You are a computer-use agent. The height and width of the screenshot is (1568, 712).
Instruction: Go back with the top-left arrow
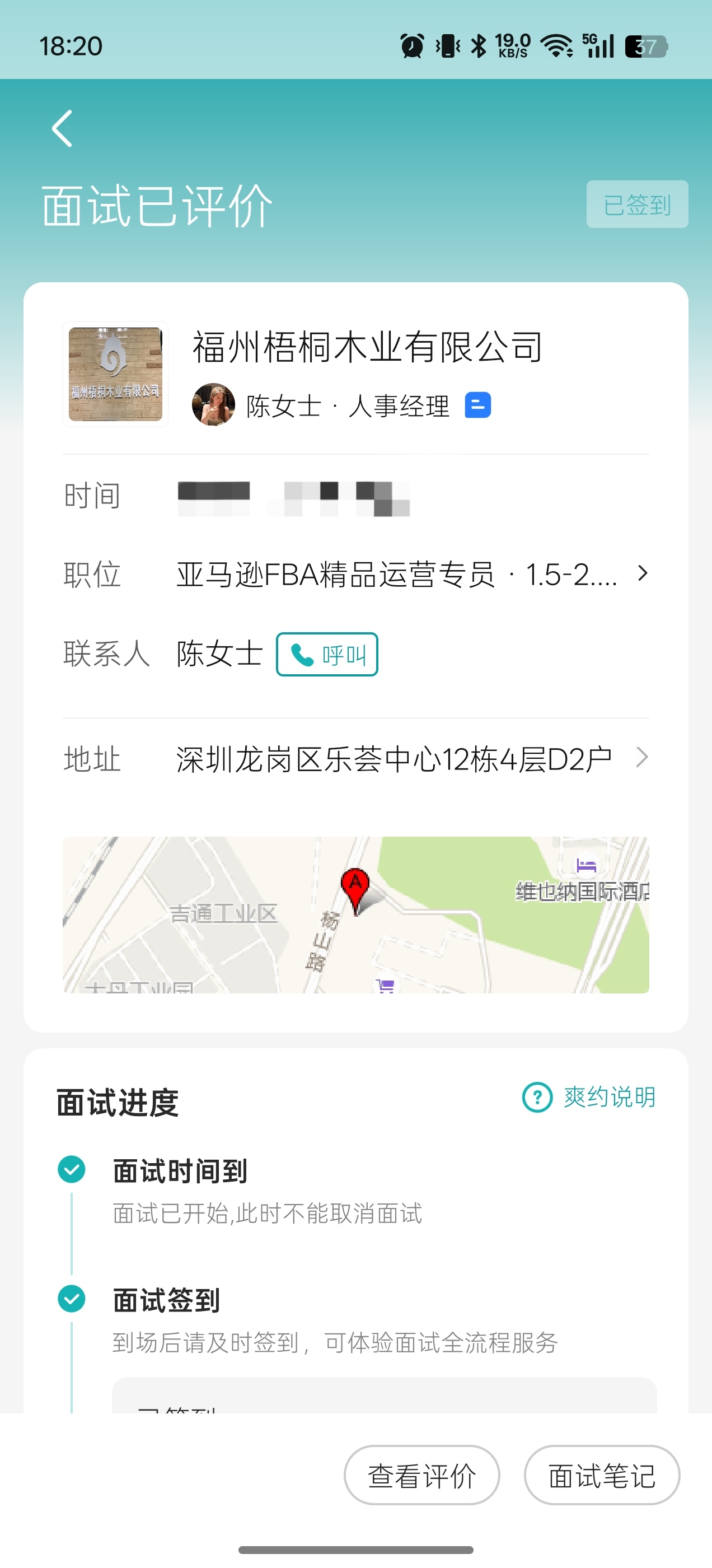63,128
